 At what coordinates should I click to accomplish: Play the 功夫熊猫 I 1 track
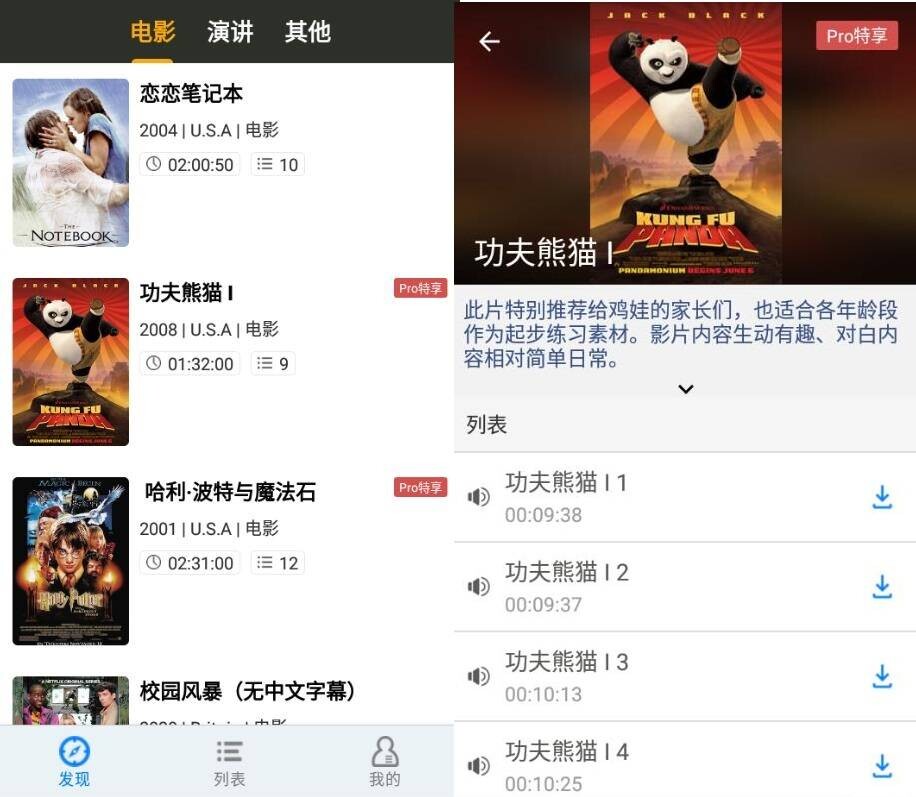click(566, 496)
